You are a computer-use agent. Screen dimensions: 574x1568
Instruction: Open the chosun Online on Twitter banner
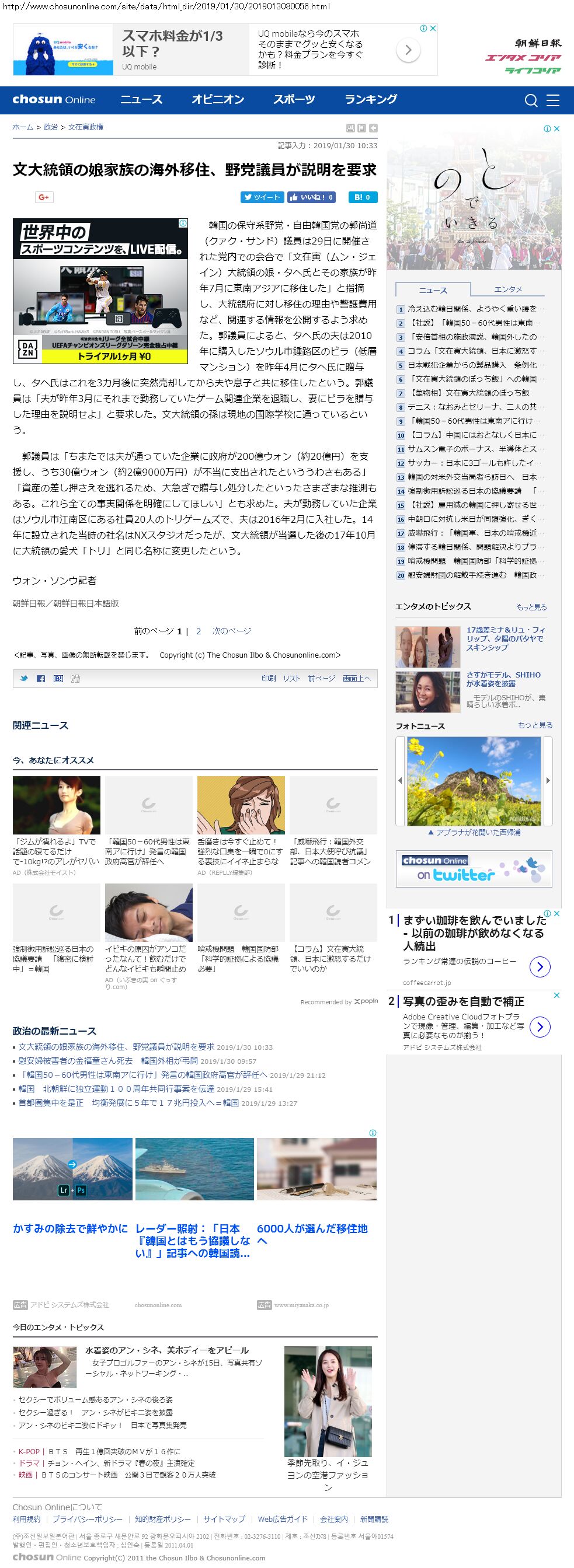(x=474, y=868)
